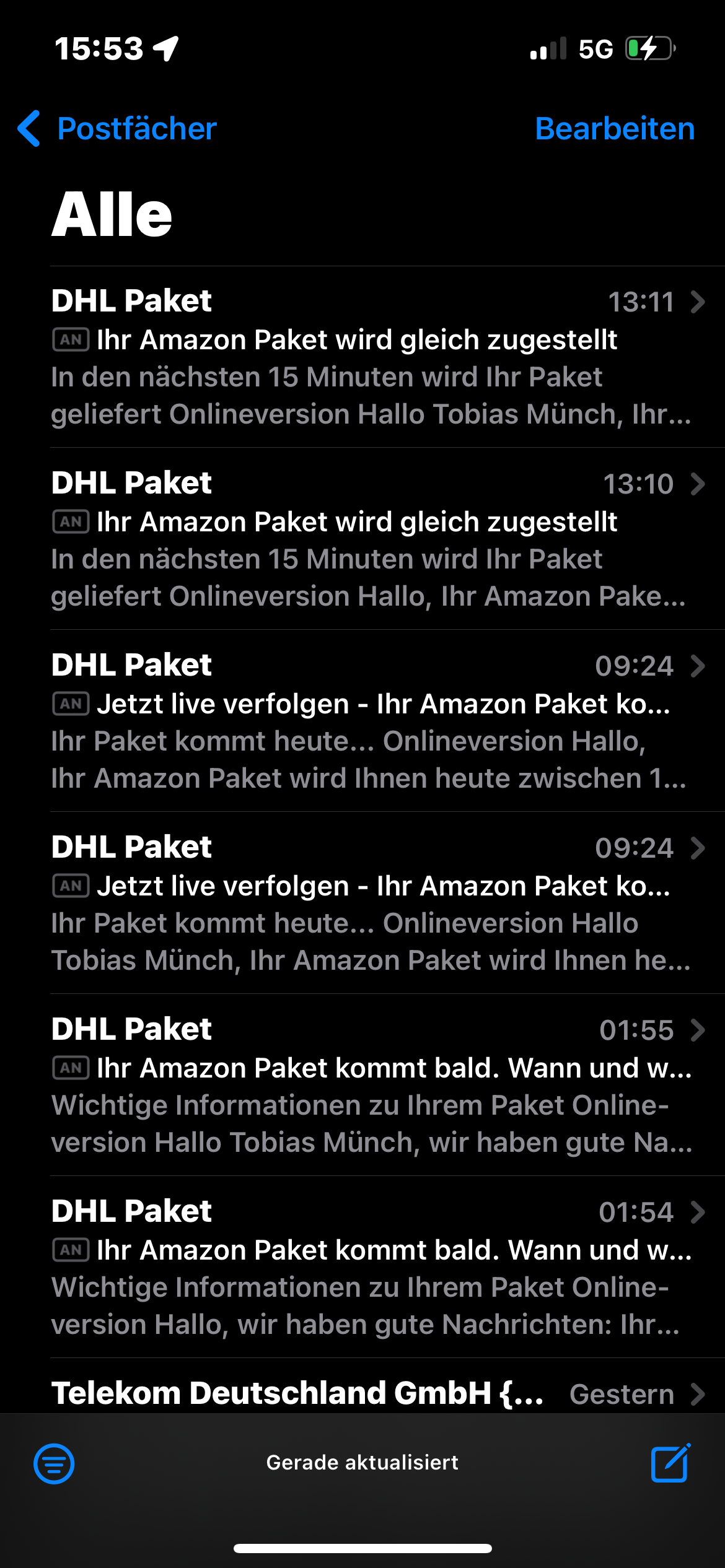Go back to Postfächer
Viewport: 725px width, 1568px height.
click(x=118, y=129)
